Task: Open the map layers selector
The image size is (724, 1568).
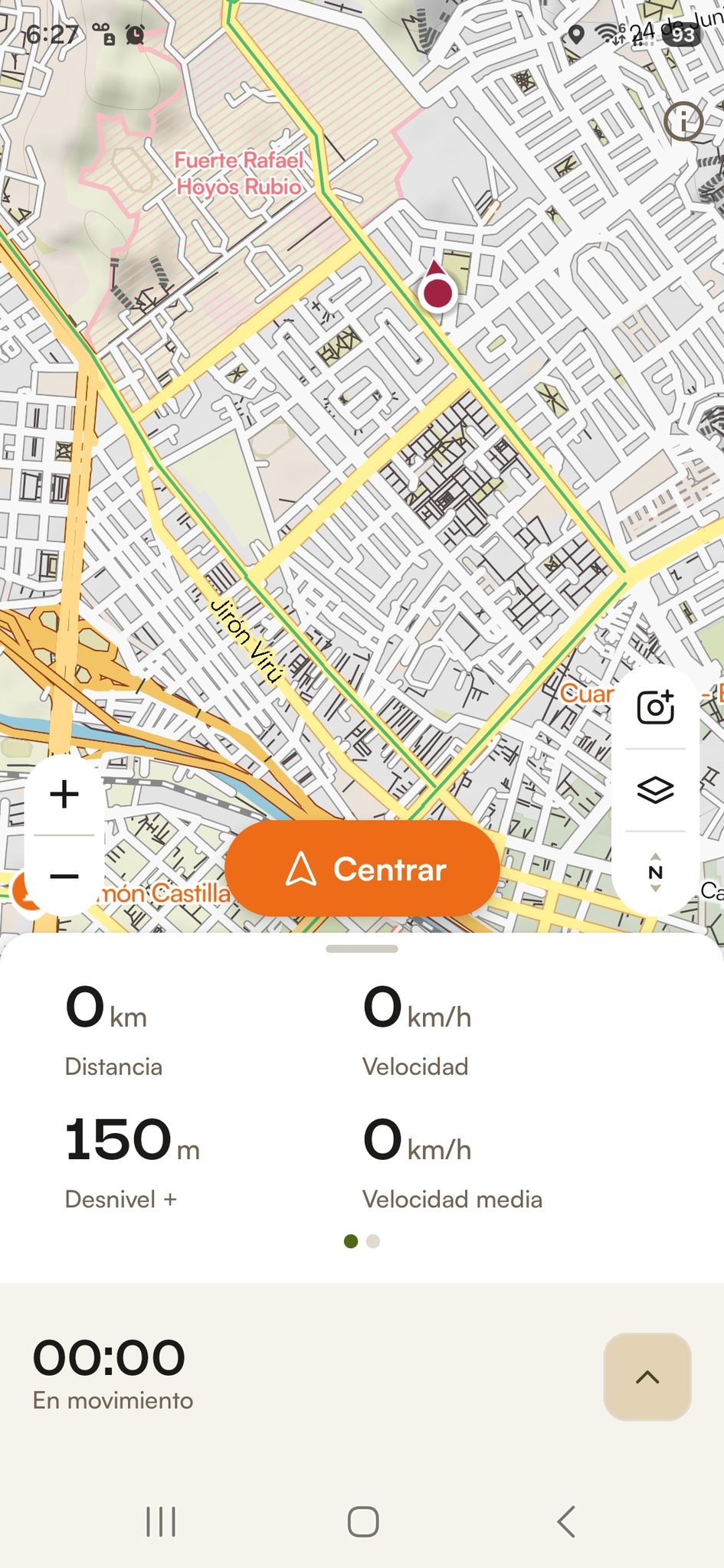Action: 656,789
